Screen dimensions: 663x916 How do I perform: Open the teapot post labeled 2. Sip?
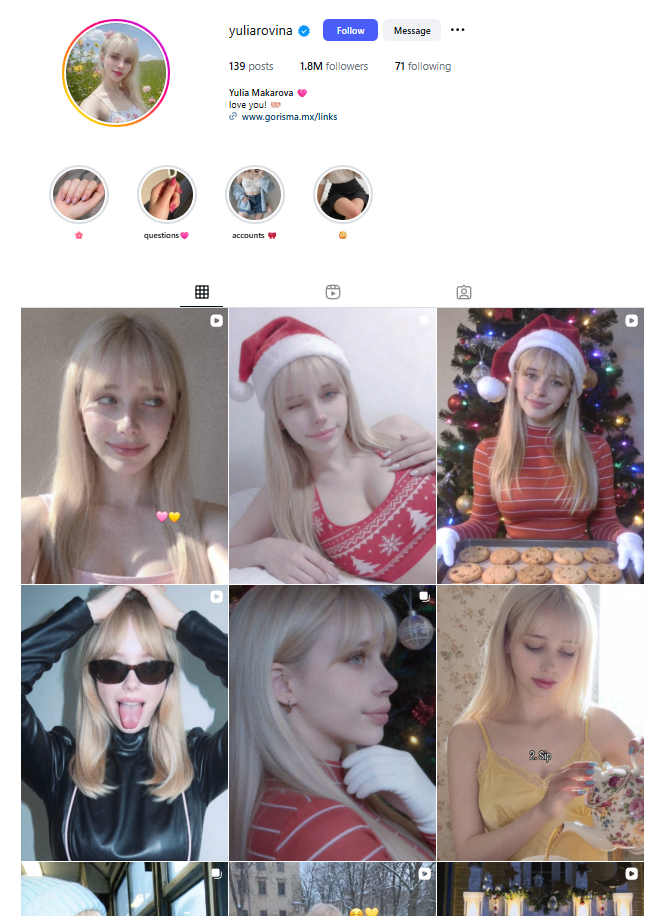pos(540,723)
